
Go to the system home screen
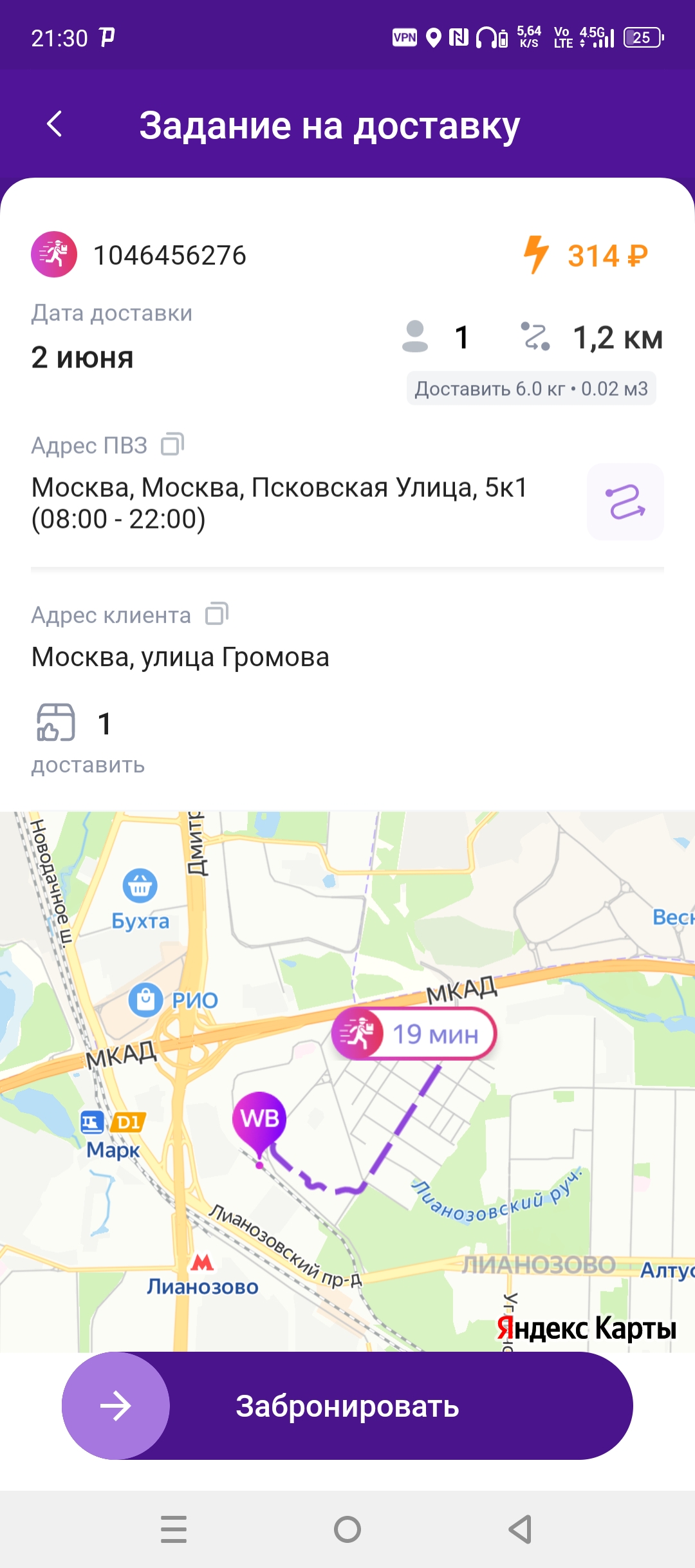pos(347,1529)
